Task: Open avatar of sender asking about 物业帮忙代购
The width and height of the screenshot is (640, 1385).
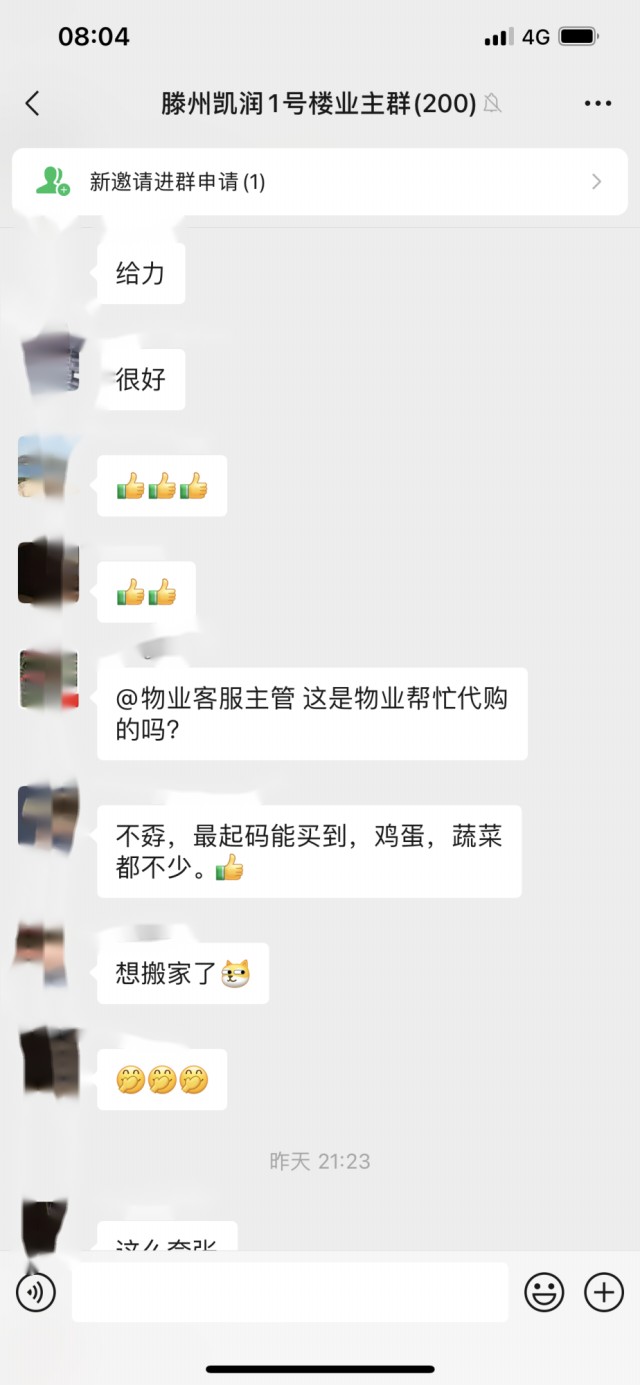Action: click(x=48, y=680)
